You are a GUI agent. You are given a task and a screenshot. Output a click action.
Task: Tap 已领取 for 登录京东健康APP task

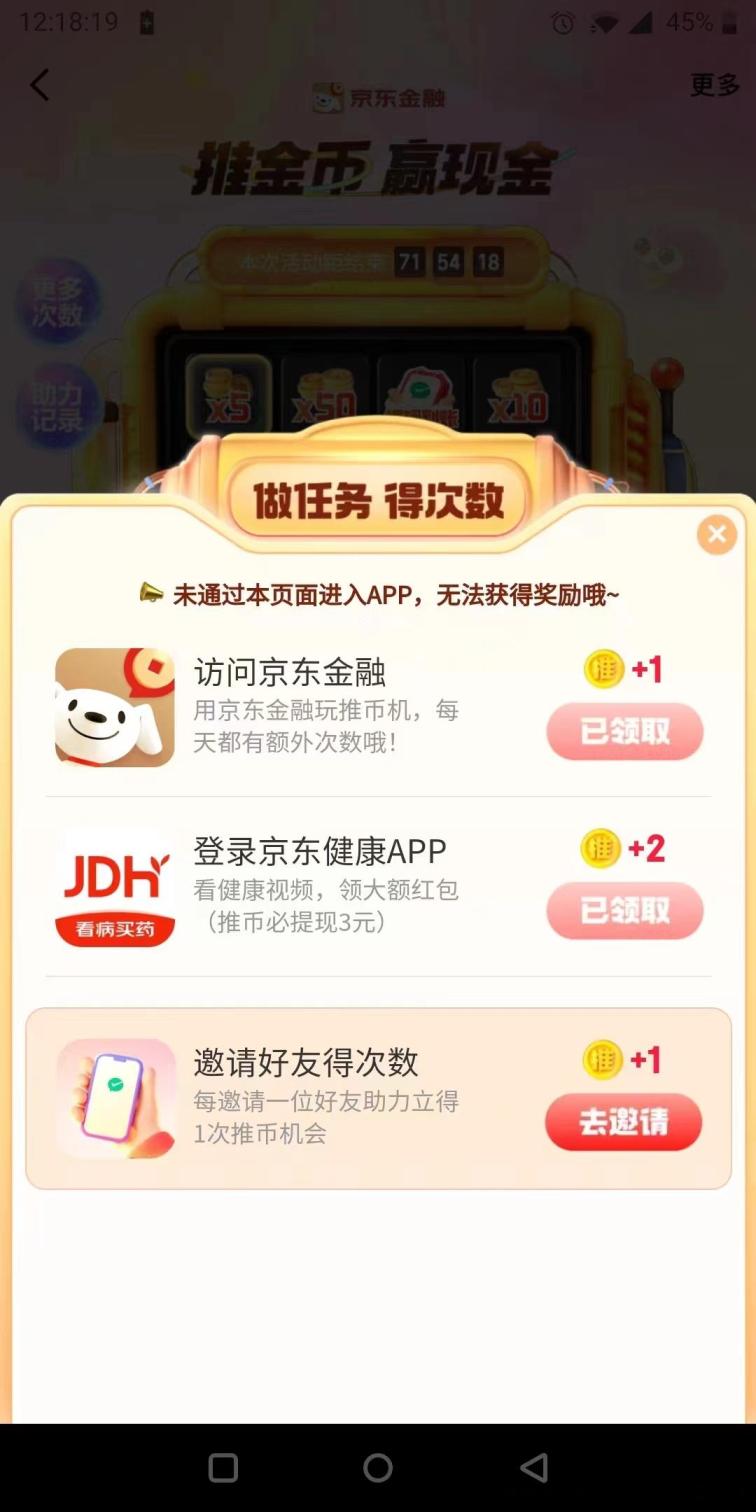tap(624, 911)
